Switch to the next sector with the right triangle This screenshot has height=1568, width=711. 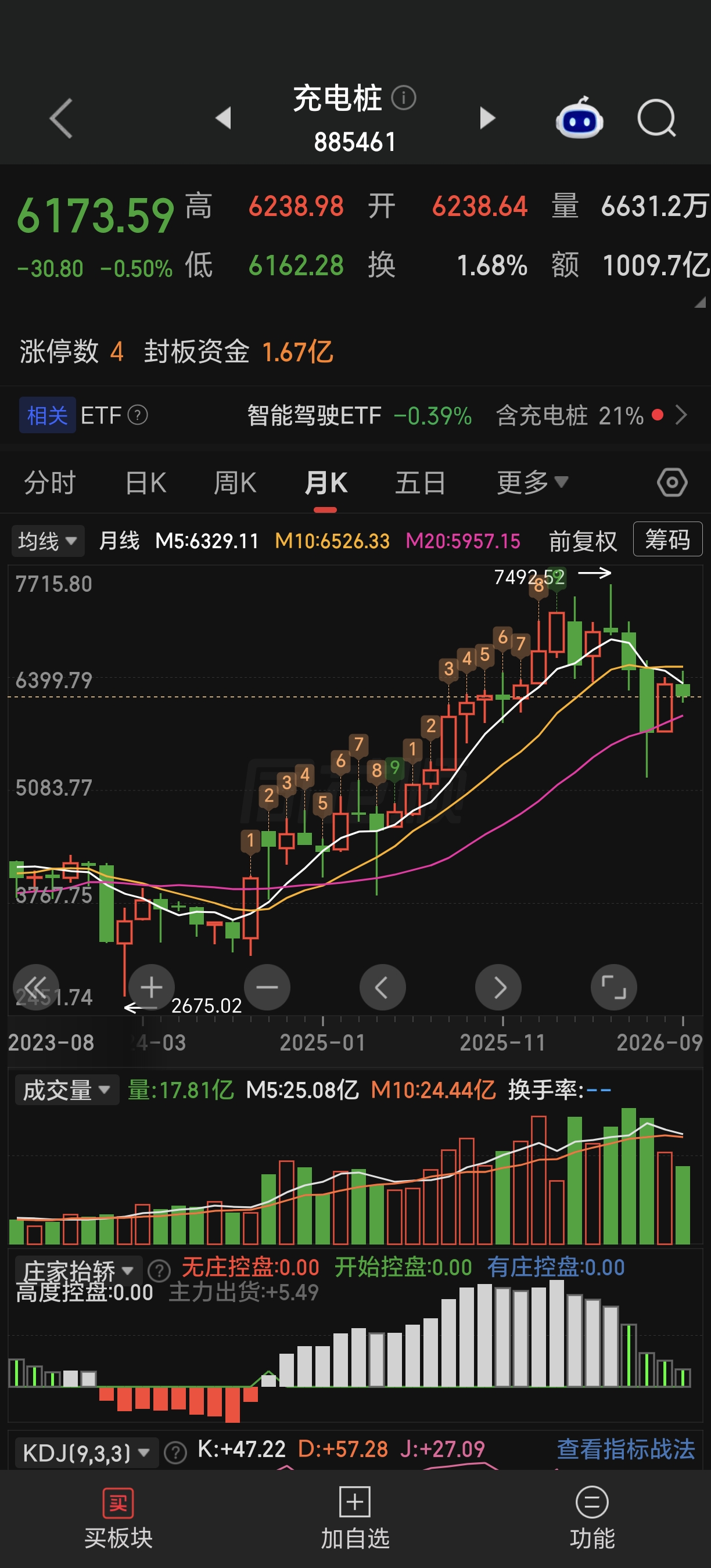pyautogui.click(x=487, y=118)
